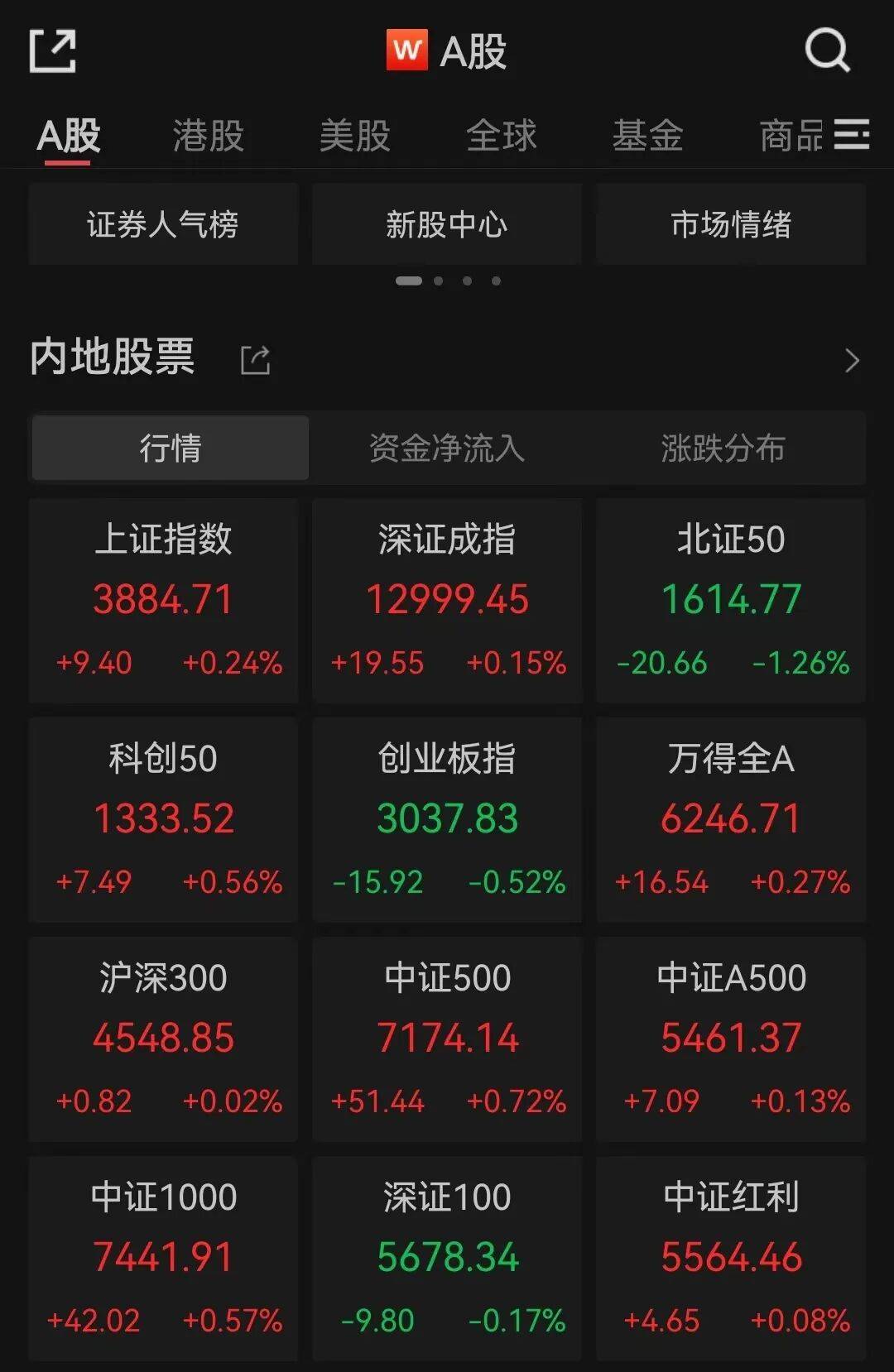The image size is (894, 1372).
Task: Open 证券人气榜 shortcut
Action: click(x=162, y=223)
